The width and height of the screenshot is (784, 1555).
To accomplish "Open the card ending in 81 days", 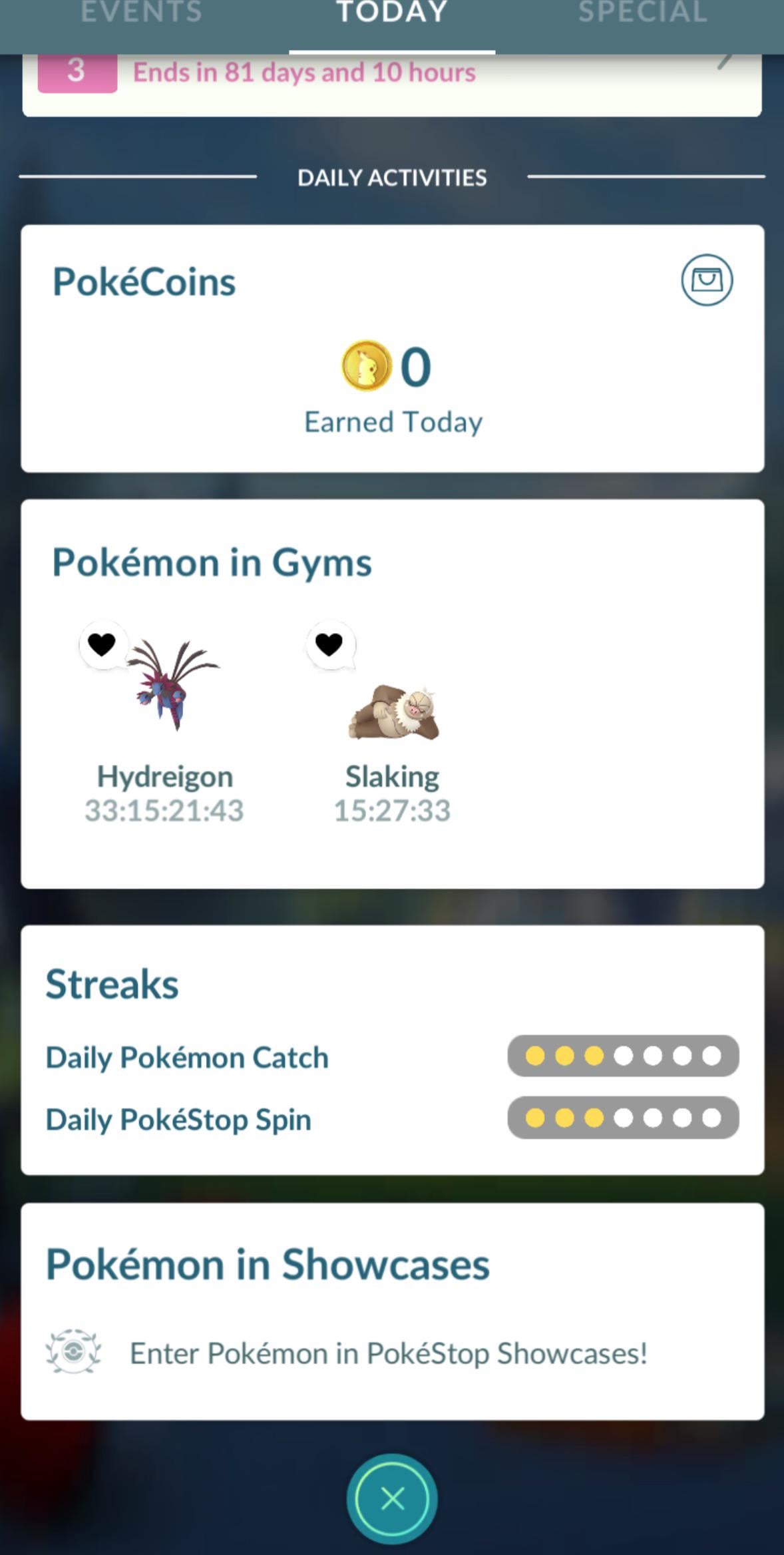I will click(x=391, y=80).
